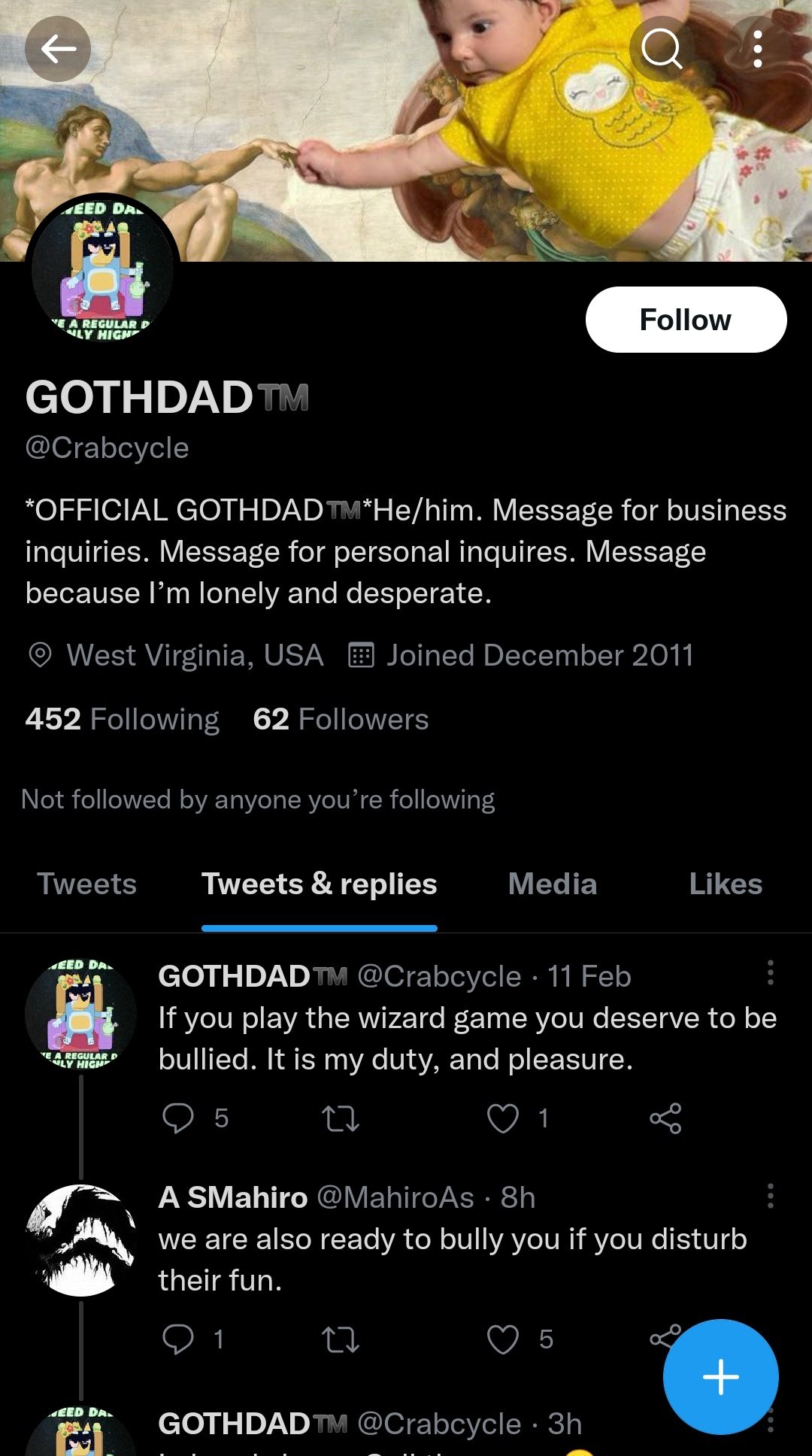Switch to the Tweets tab
Viewport: 812px width, 1456px height.
pyautogui.click(x=87, y=884)
